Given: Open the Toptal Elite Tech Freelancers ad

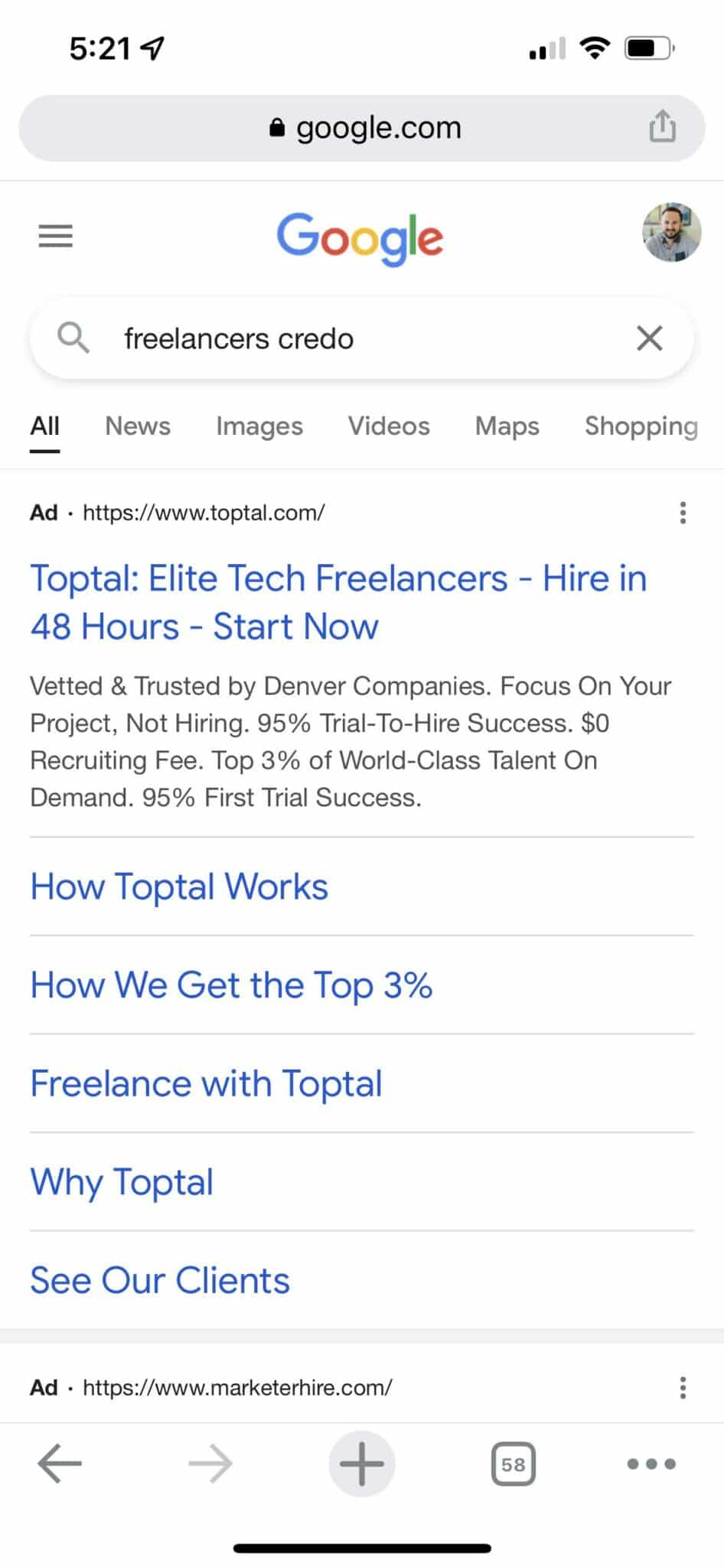Looking at the screenshot, I should 338,602.
